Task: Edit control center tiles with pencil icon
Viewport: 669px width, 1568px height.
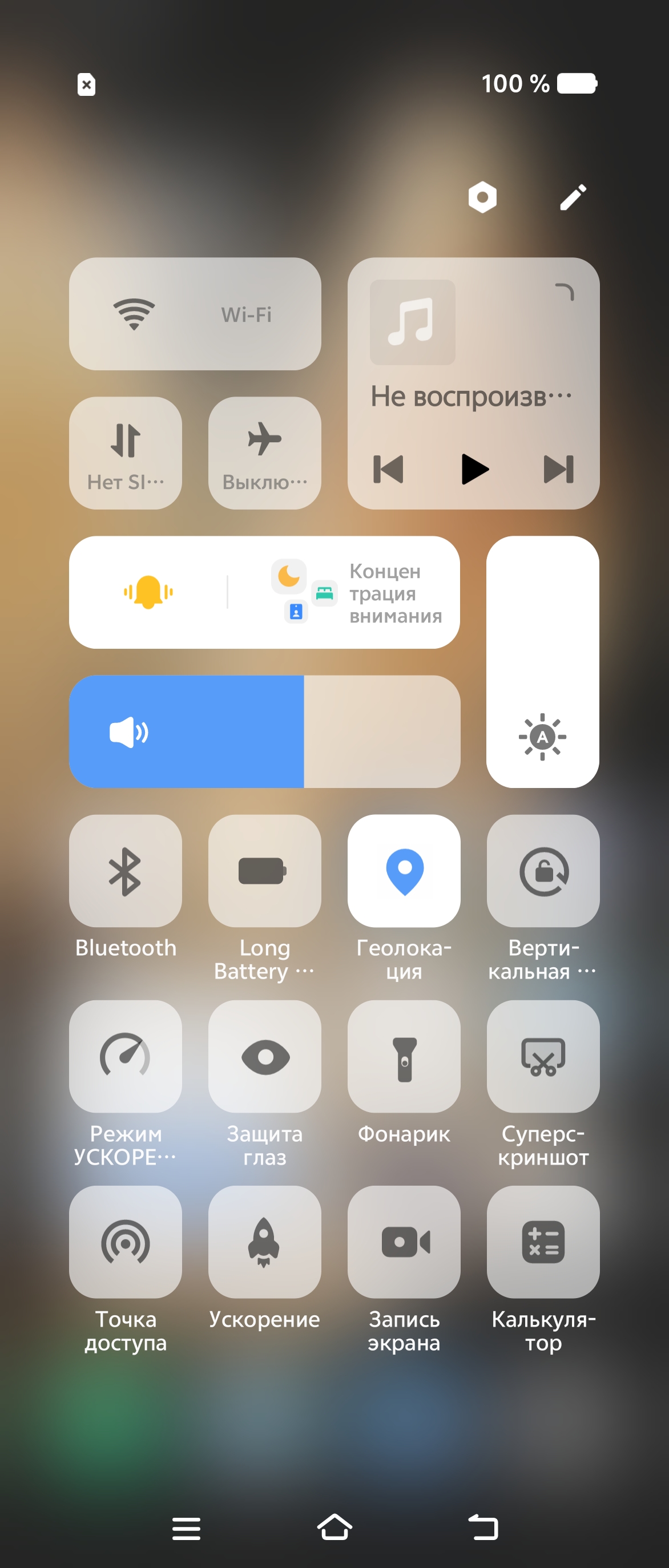Action: click(x=573, y=197)
